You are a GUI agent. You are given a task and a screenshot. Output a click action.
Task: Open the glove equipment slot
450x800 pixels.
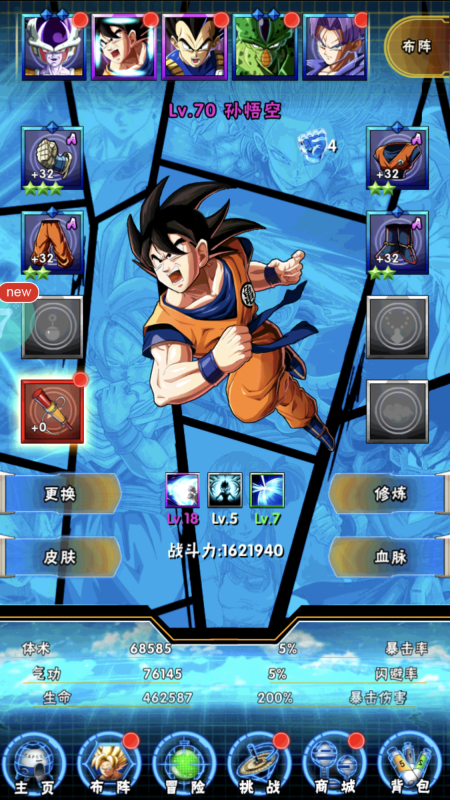pos(53,158)
